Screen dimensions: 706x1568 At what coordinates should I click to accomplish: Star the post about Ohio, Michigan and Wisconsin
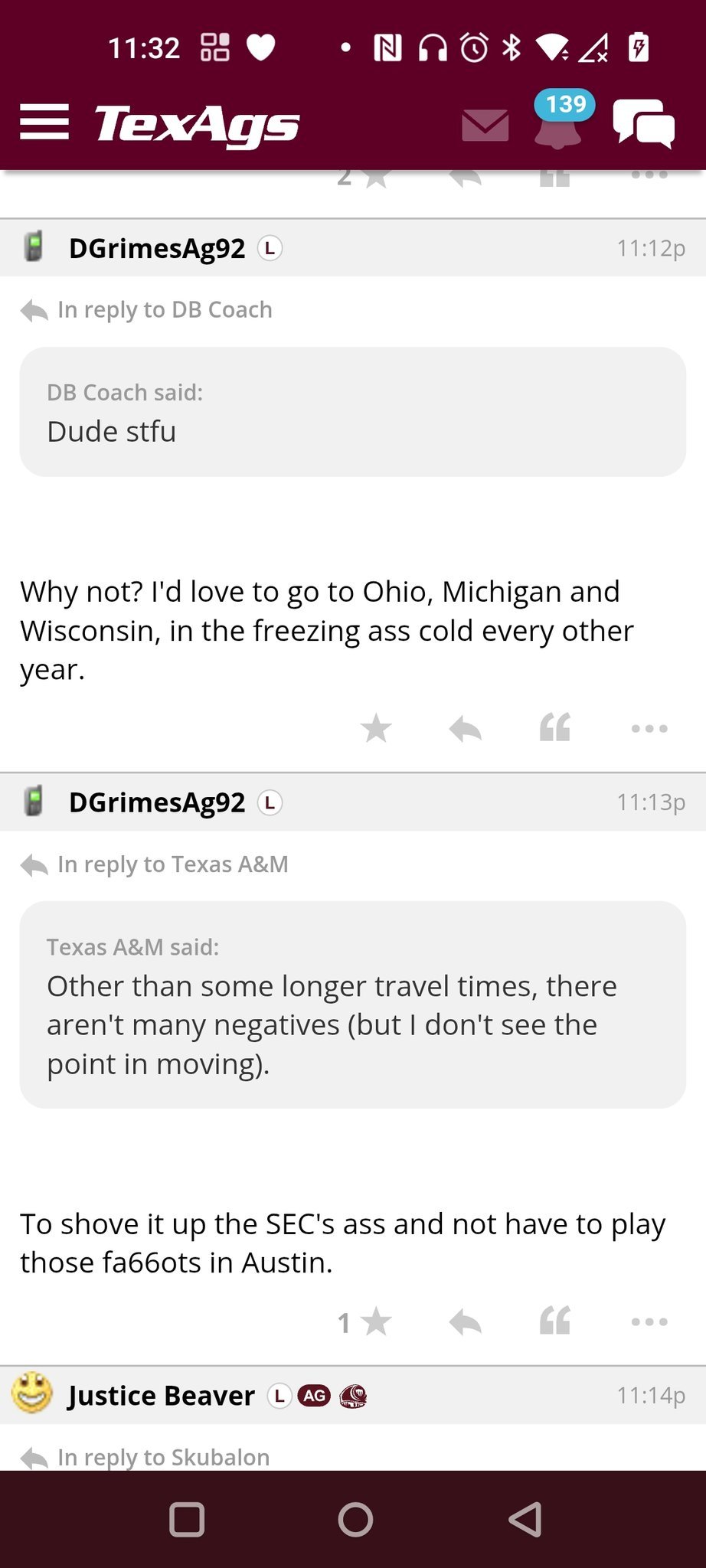376,728
